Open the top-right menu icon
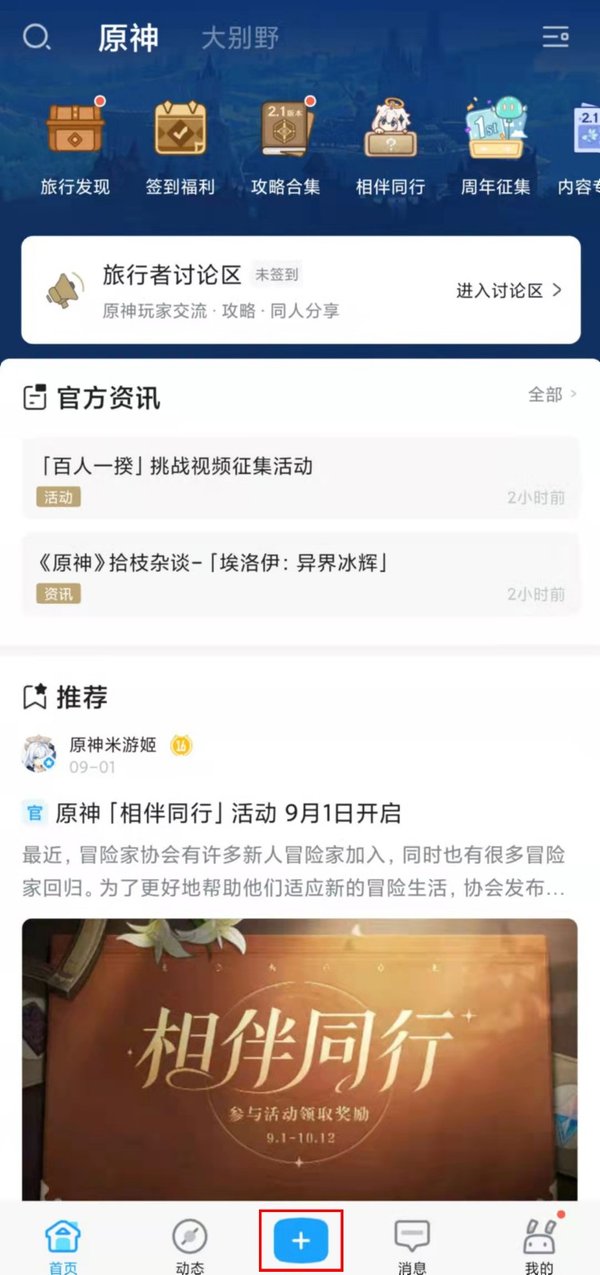This screenshot has height=1275, width=600. coord(555,38)
